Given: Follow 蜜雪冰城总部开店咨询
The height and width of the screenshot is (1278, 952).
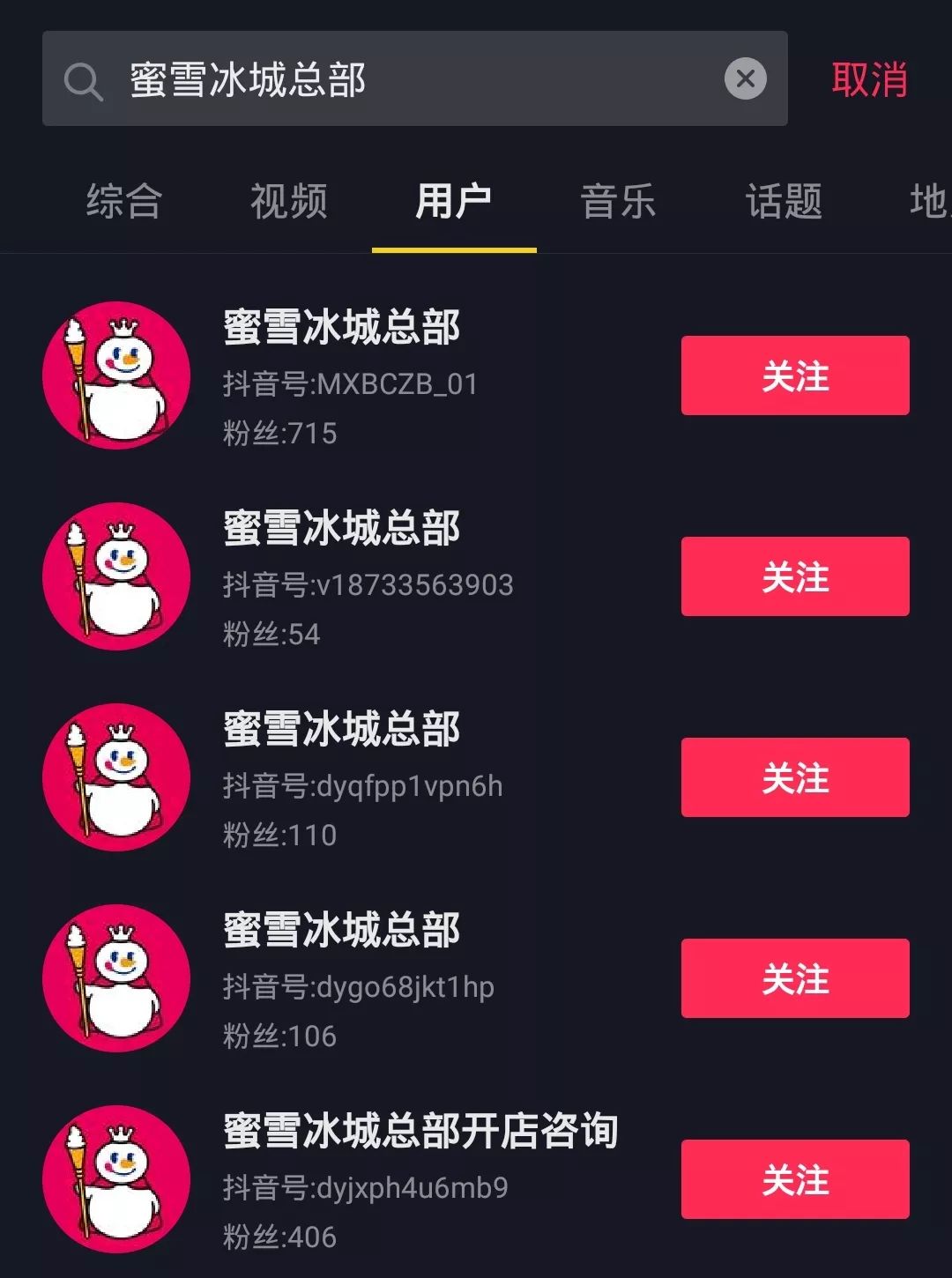Looking at the screenshot, I should point(794,1179).
